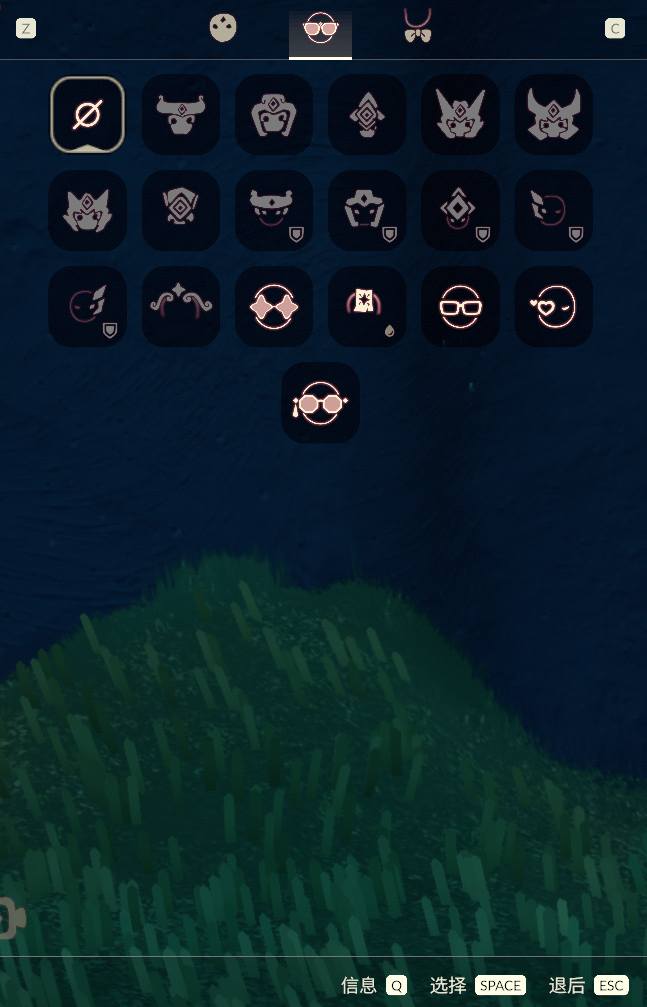Equip the bull horned mask

click(x=181, y=115)
